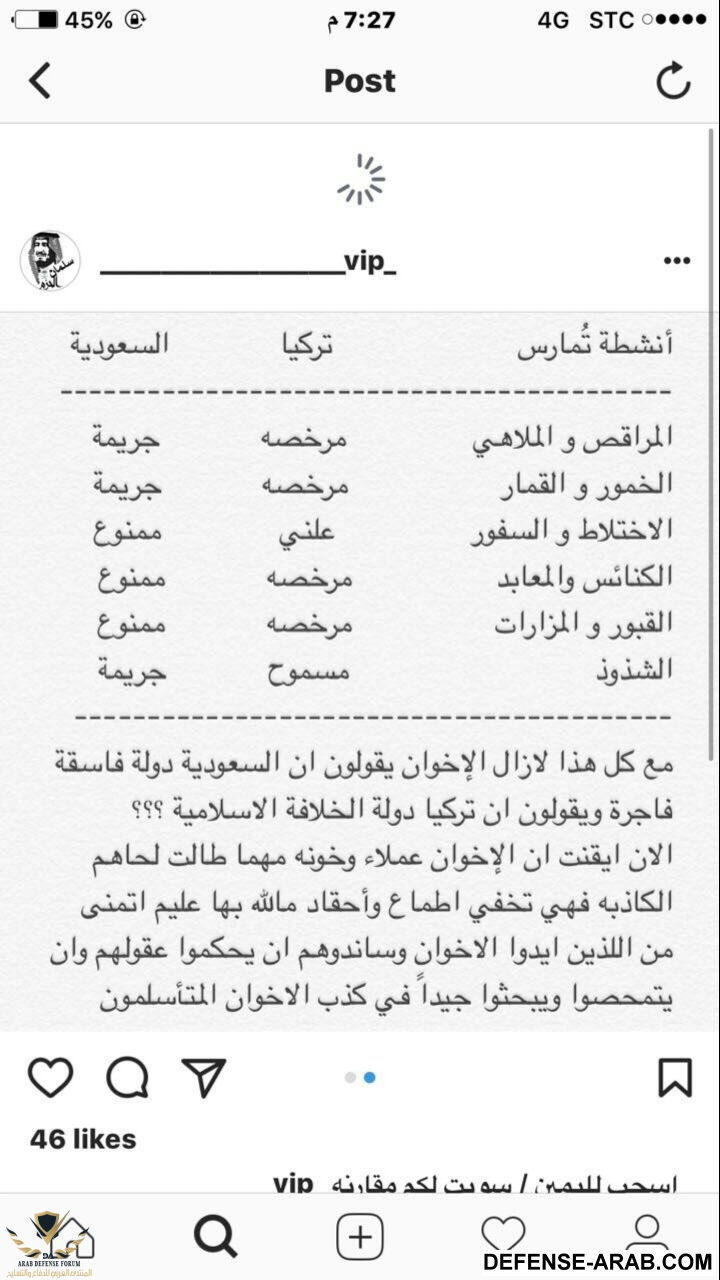The width and height of the screenshot is (720, 1280).
Task: Switch to the Activity heart tab
Action: click(503, 1235)
